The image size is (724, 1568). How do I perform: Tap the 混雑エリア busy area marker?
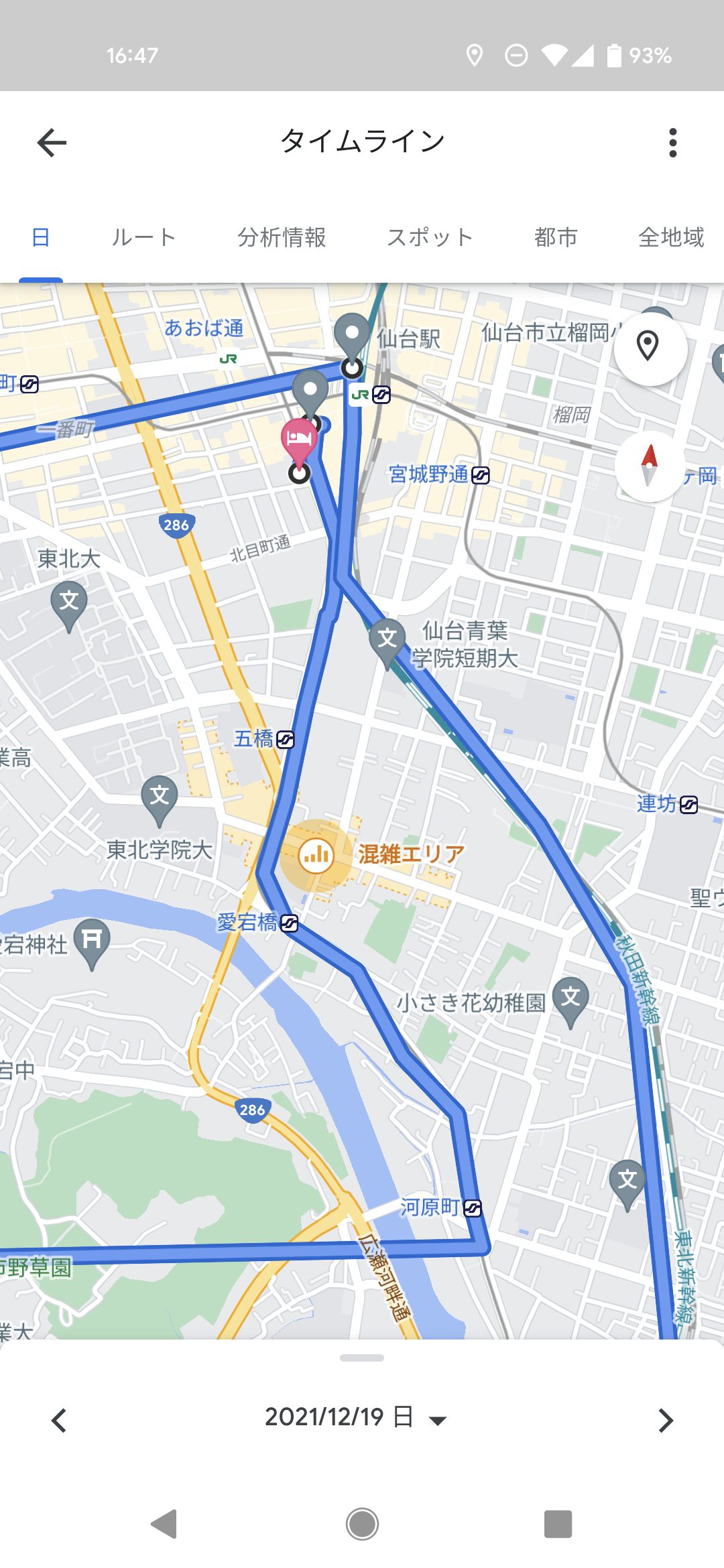[316, 855]
